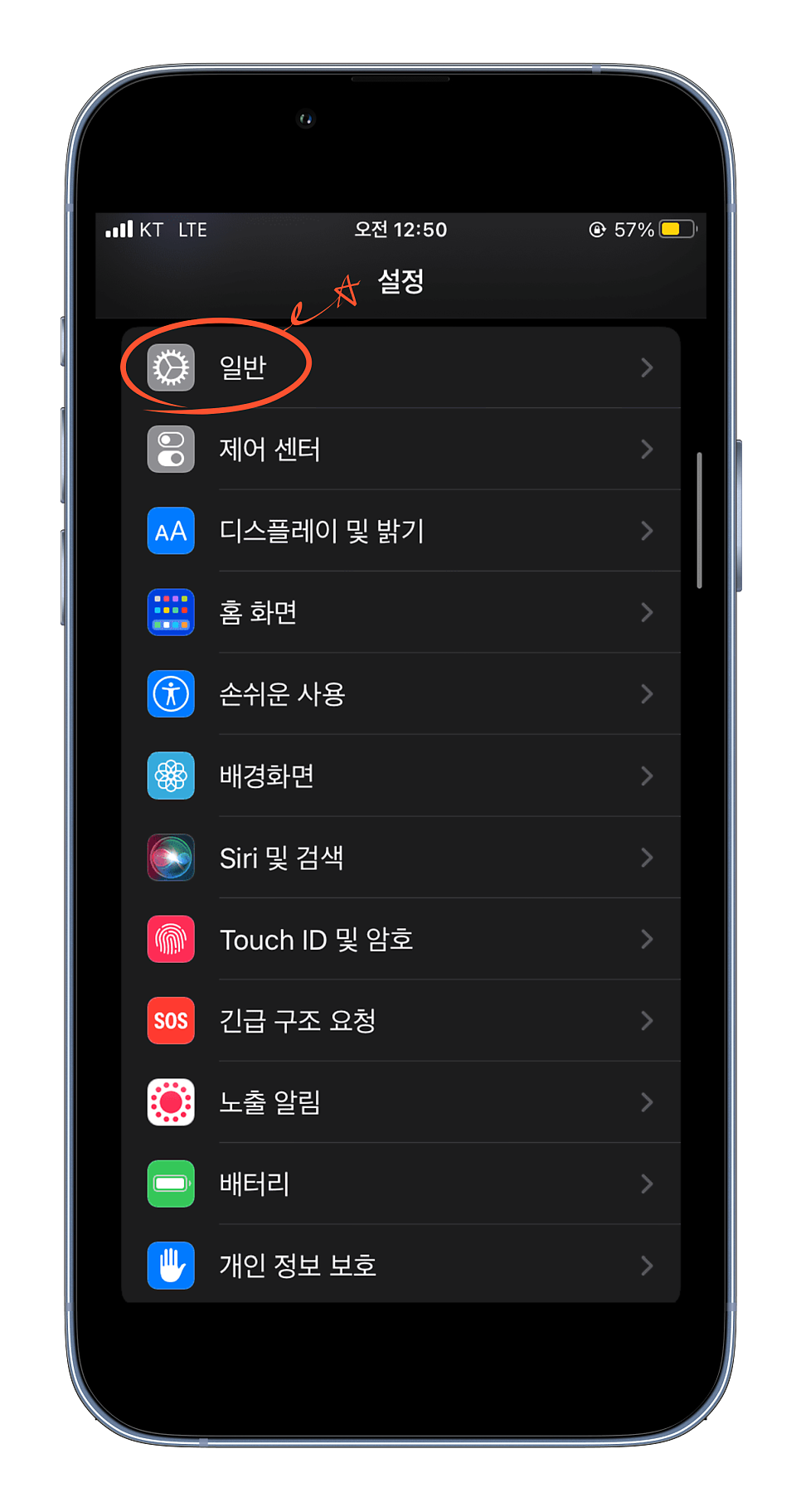Viewport: 801px width, 1512px height.
Task: Select 노출 알림 row
Action: [x=400, y=1102]
